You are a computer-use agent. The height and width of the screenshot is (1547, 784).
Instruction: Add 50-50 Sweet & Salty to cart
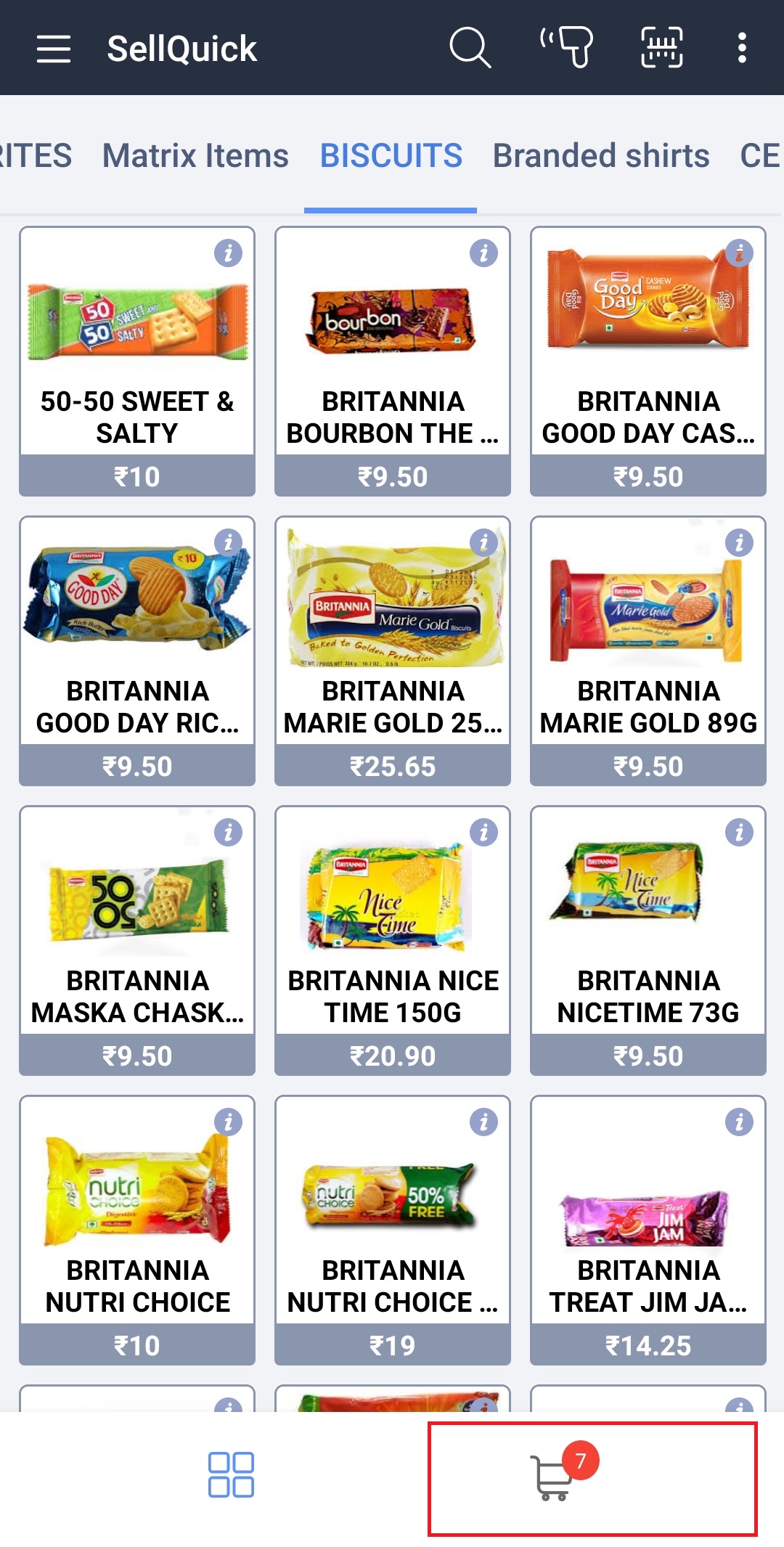click(137, 362)
